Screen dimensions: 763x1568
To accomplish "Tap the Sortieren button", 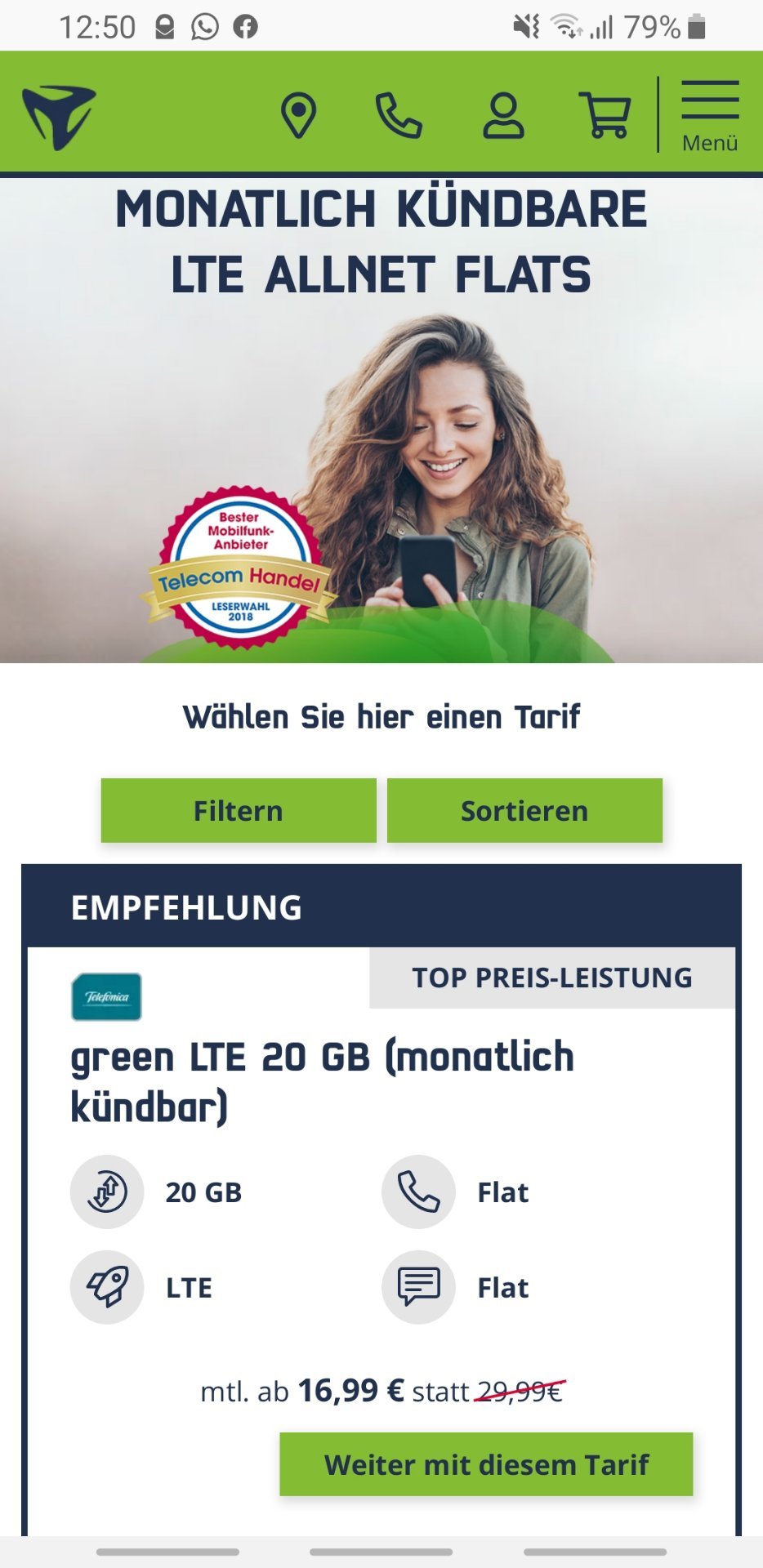I will [524, 810].
